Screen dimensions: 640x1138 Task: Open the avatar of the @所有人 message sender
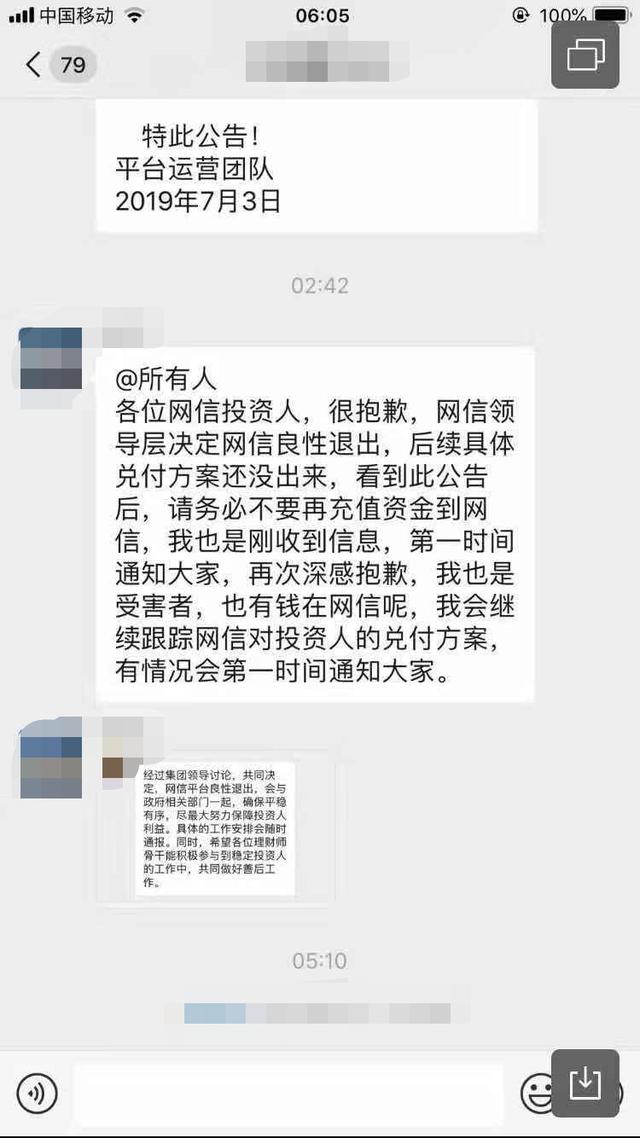coord(50,357)
